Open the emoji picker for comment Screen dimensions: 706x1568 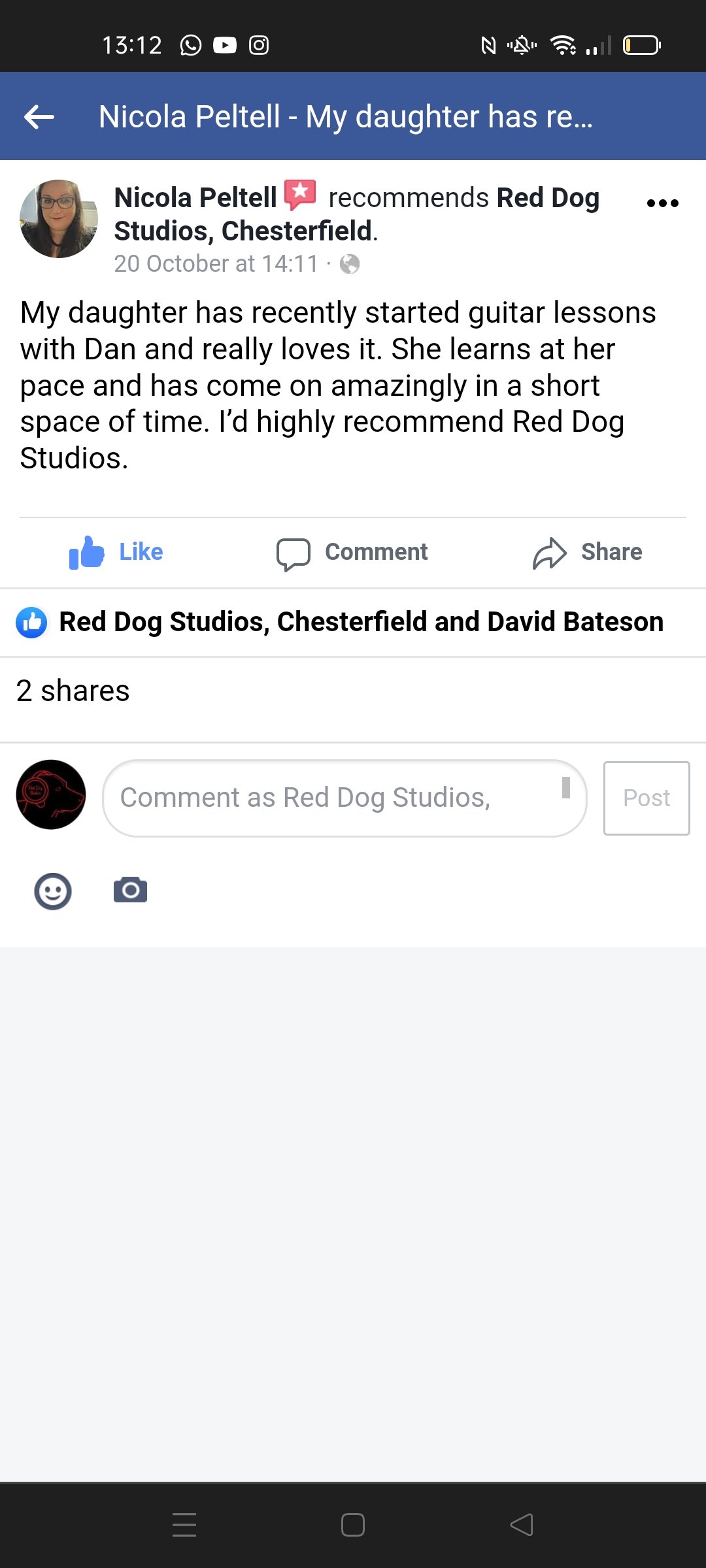53,890
